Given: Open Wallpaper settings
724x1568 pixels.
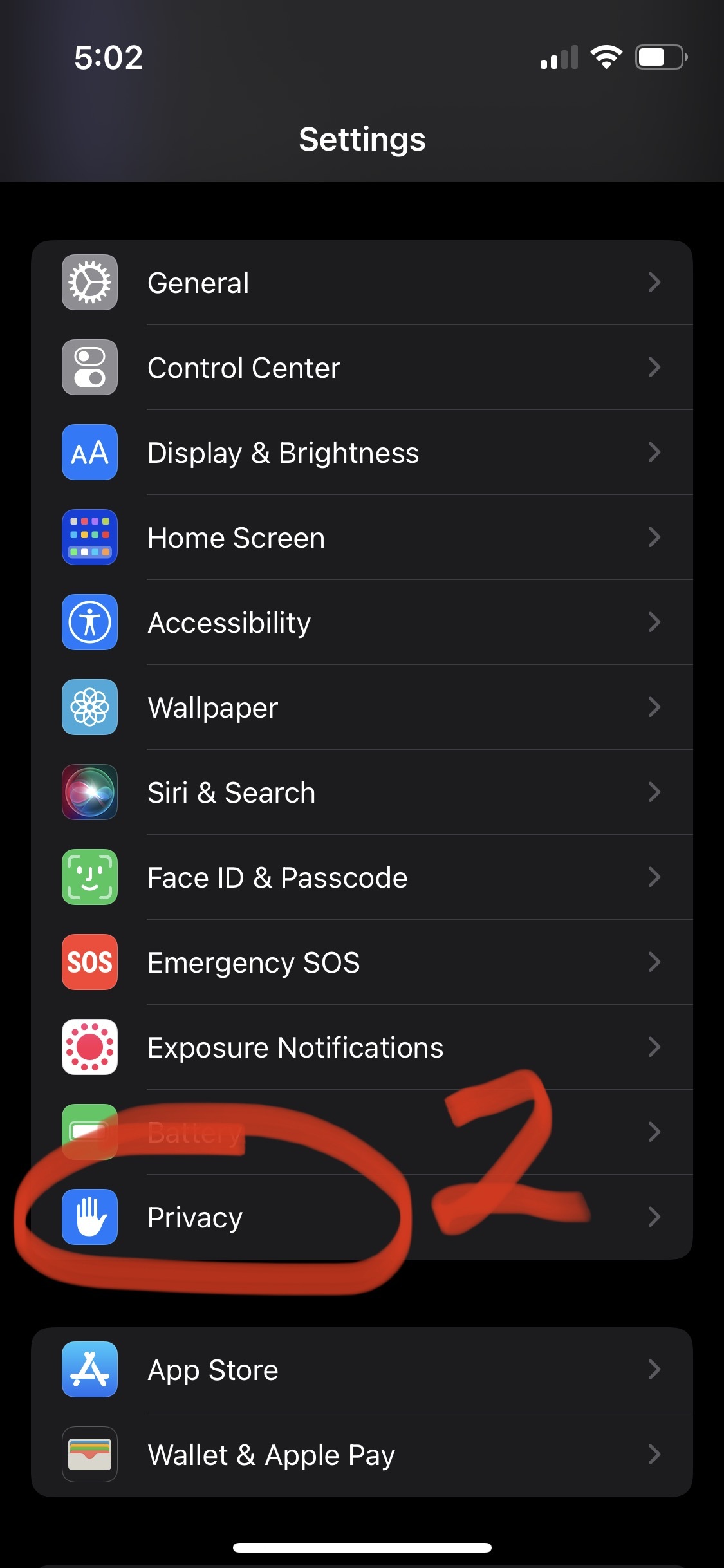Looking at the screenshot, I should [360, 707].
